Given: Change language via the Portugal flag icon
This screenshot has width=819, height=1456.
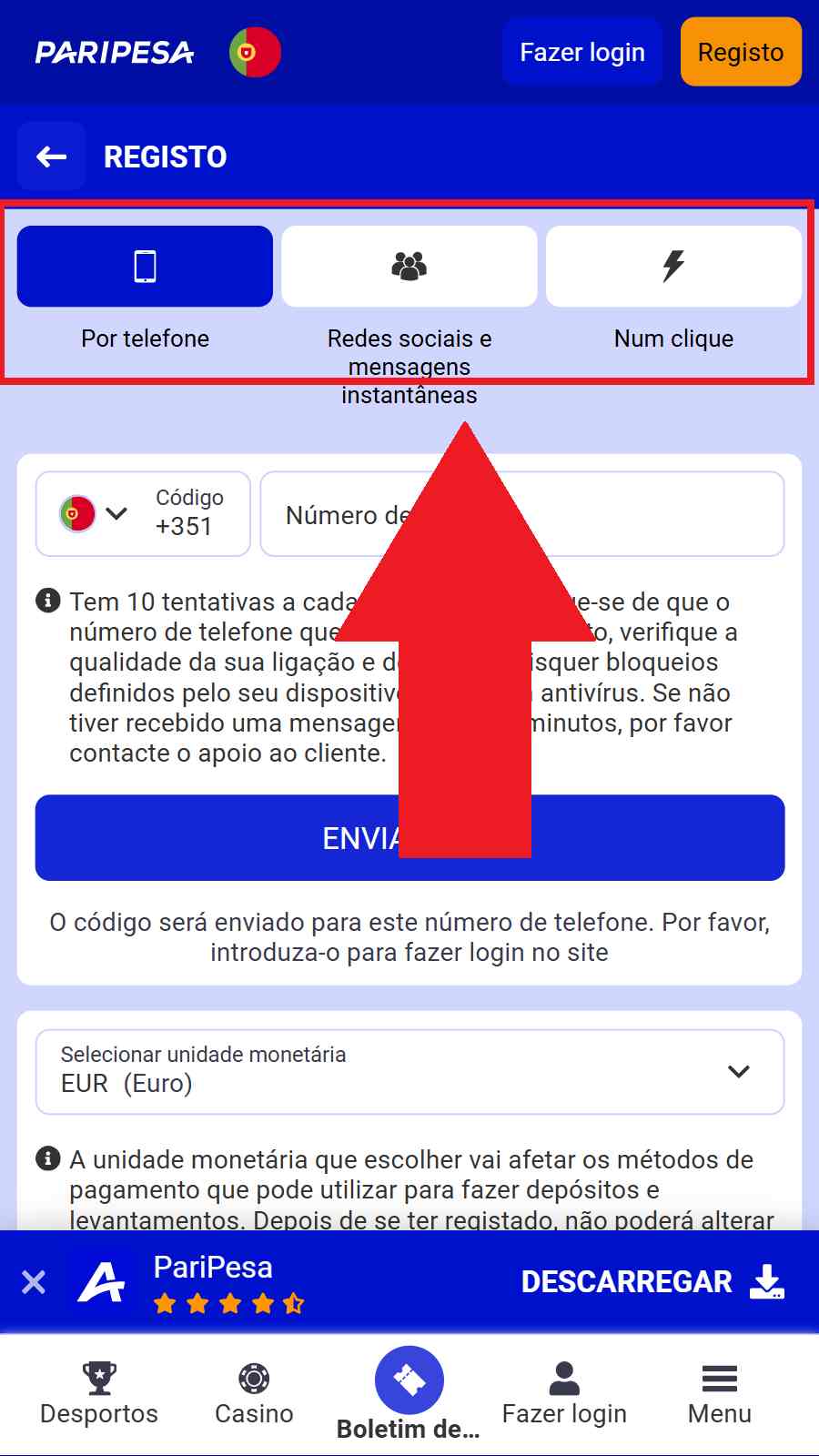Looking at the screenshot, I should [x=255, y=53].
